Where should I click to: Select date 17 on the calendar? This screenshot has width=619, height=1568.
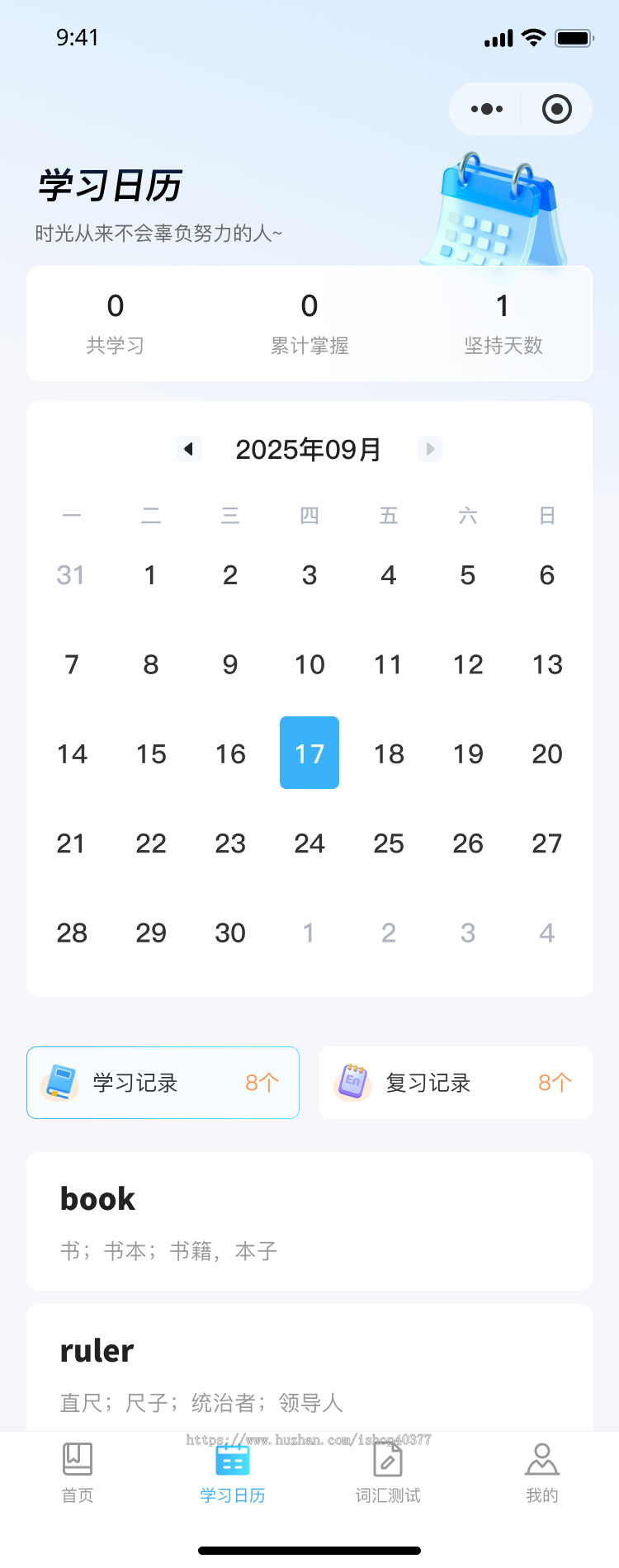[x=309, y=753]
